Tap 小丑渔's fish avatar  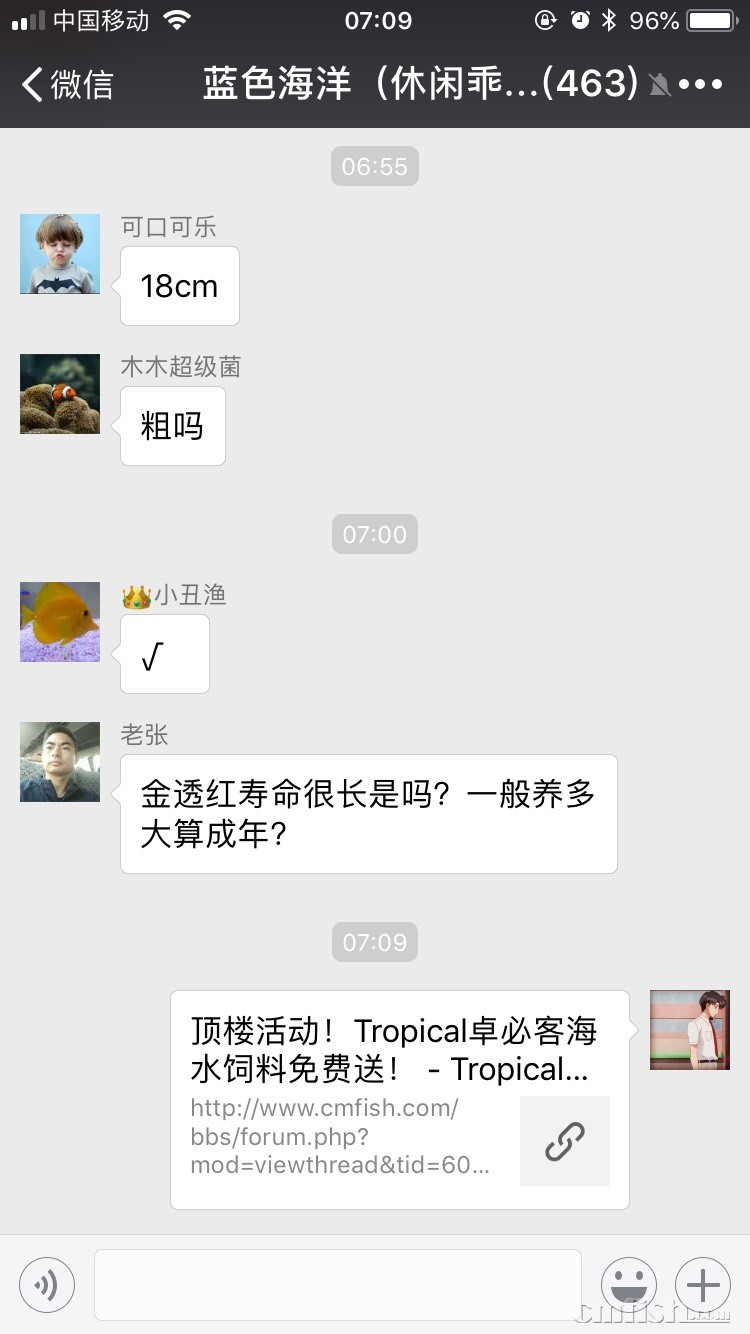tap(60, 622)
